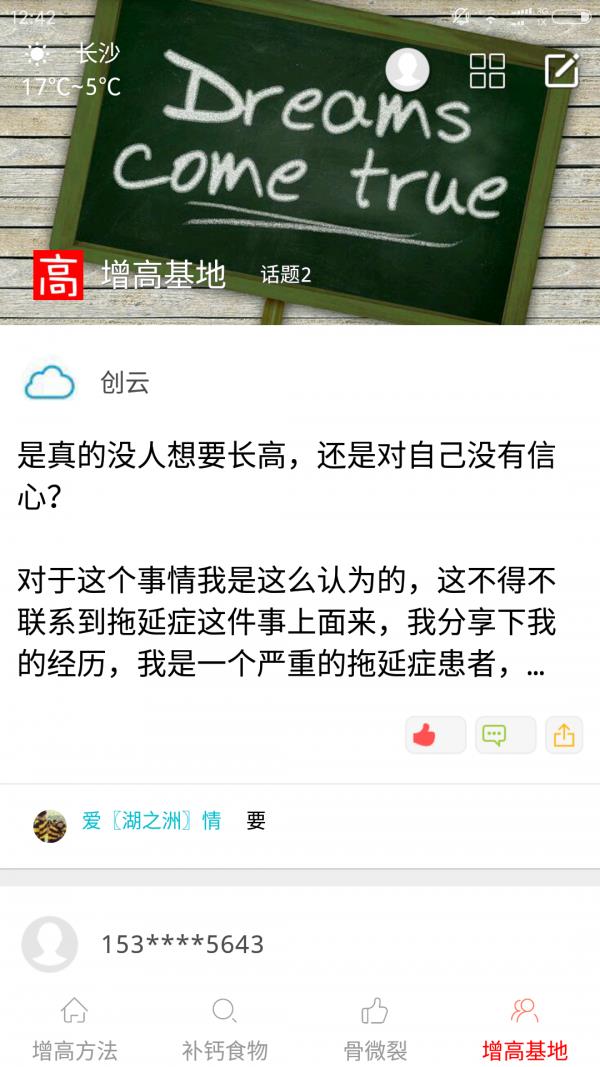
Task: Open the post by 153****5643
Action: point(183,944)
